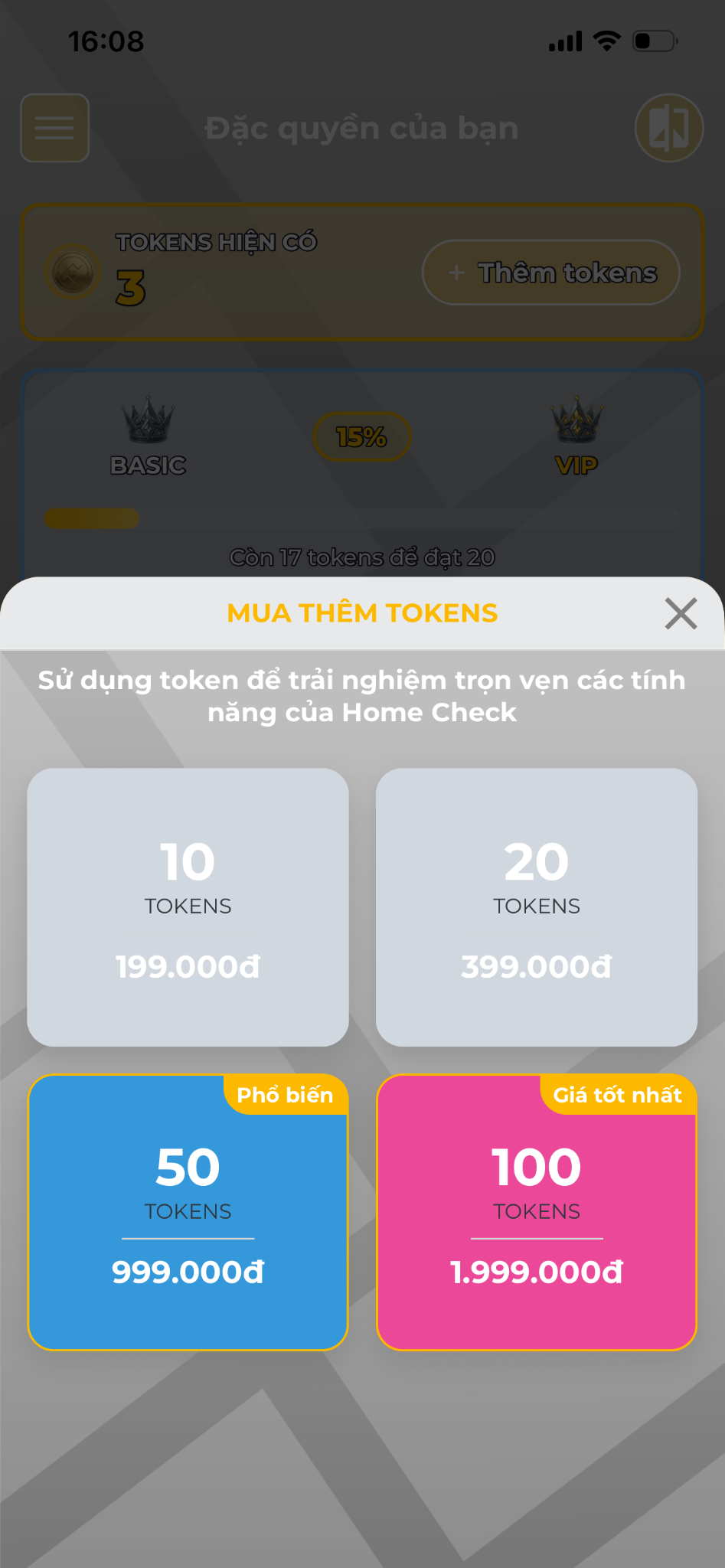The width and height of the screenshot is (725, 1568).
Task: Tap the 15% discount badge between BASIC and VIP
Action: click(x=361, y=436)
